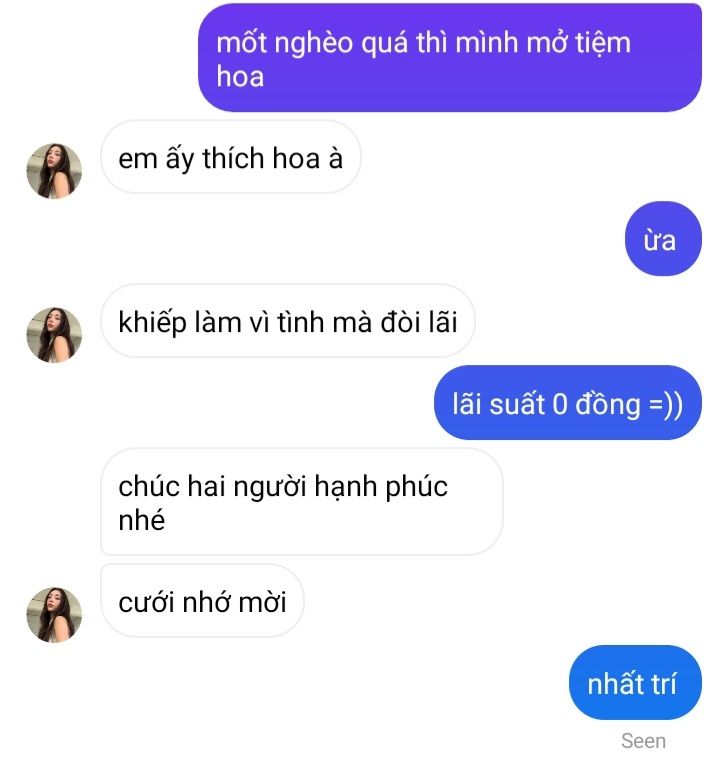Tap the "ừa" reply bubble
The image size is (720, 758).
point(659,240)
